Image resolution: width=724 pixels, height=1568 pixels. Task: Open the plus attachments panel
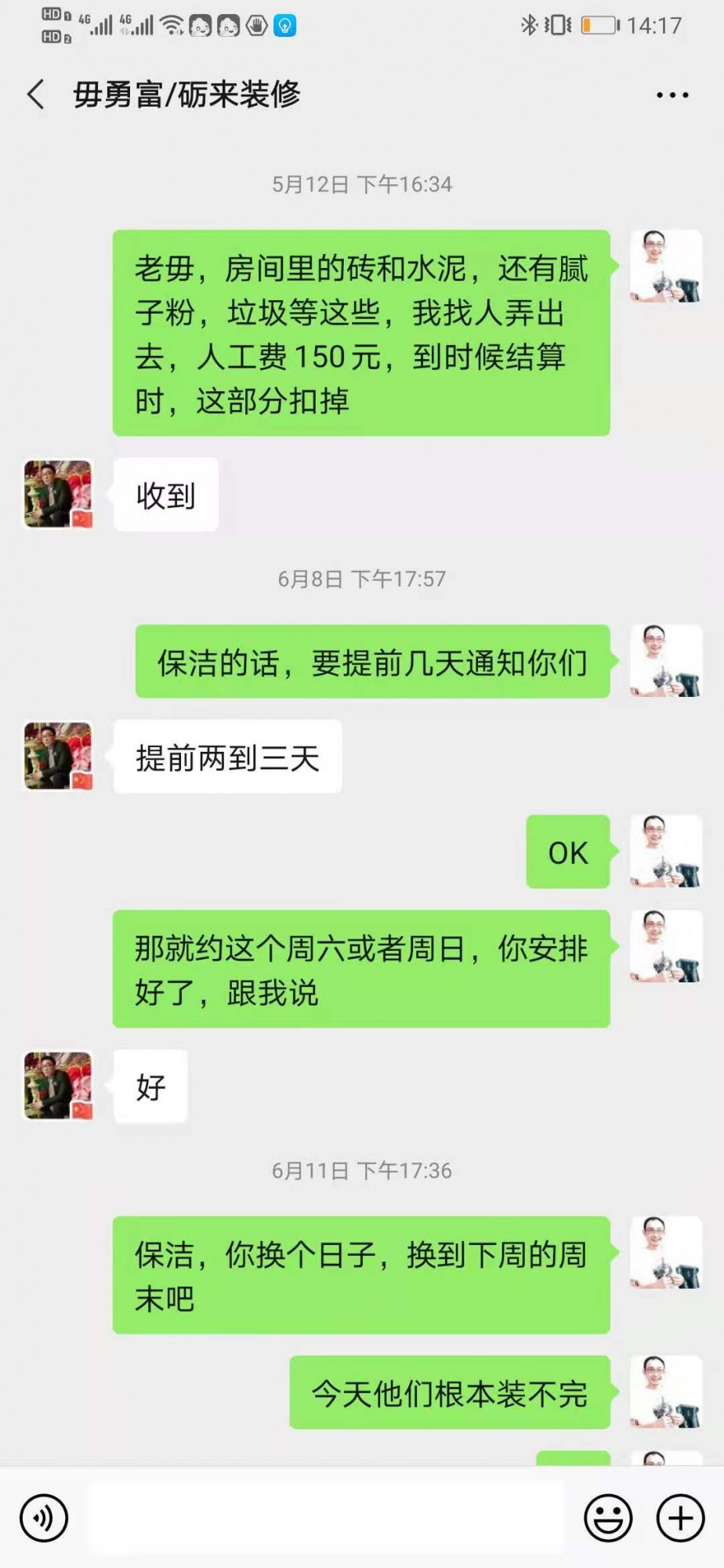click(x=679, y=1518)
